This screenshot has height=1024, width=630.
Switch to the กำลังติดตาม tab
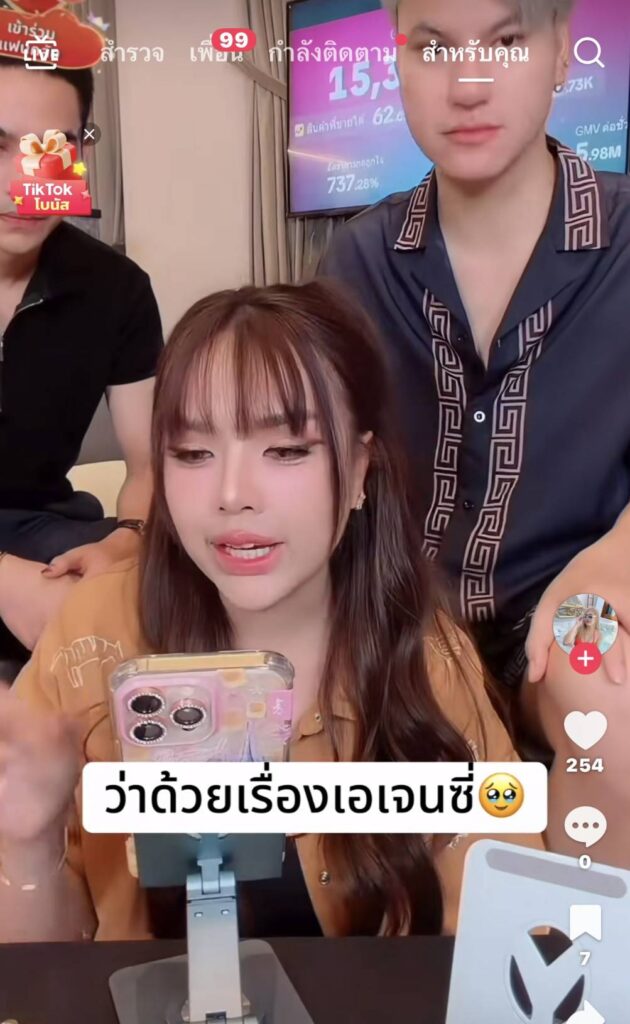(332, 53)
